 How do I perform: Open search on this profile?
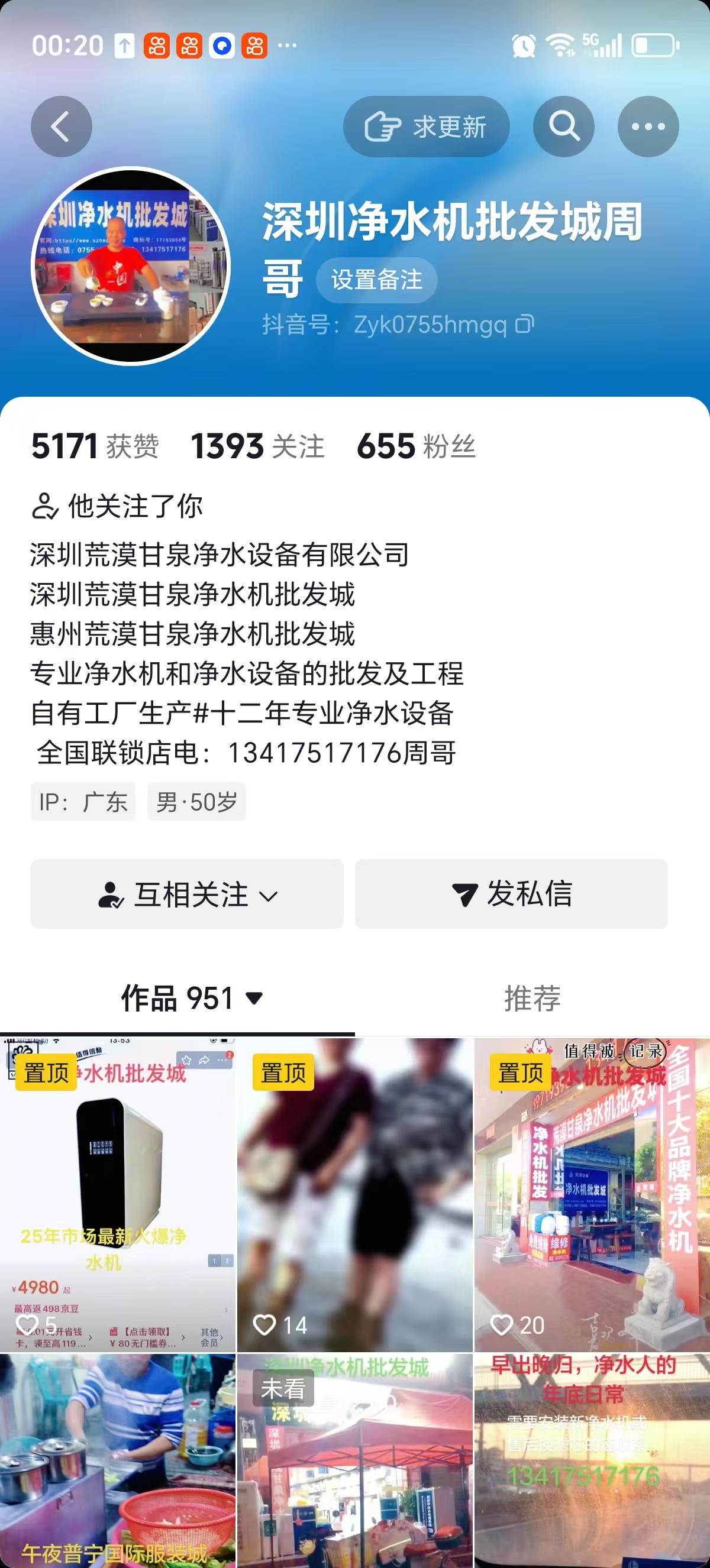(x=563, y=127)
